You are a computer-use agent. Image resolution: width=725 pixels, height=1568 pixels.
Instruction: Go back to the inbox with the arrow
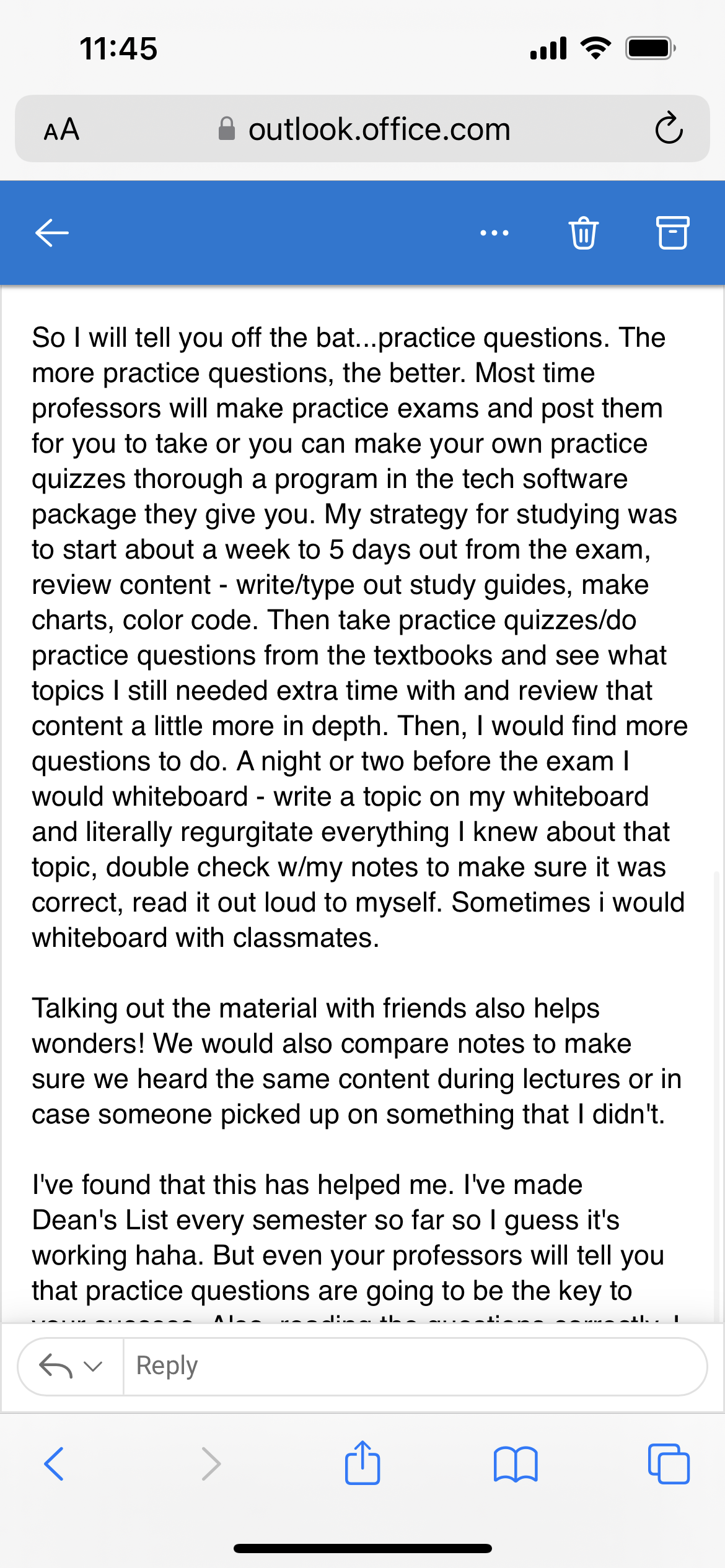click(x=52, y=233)
